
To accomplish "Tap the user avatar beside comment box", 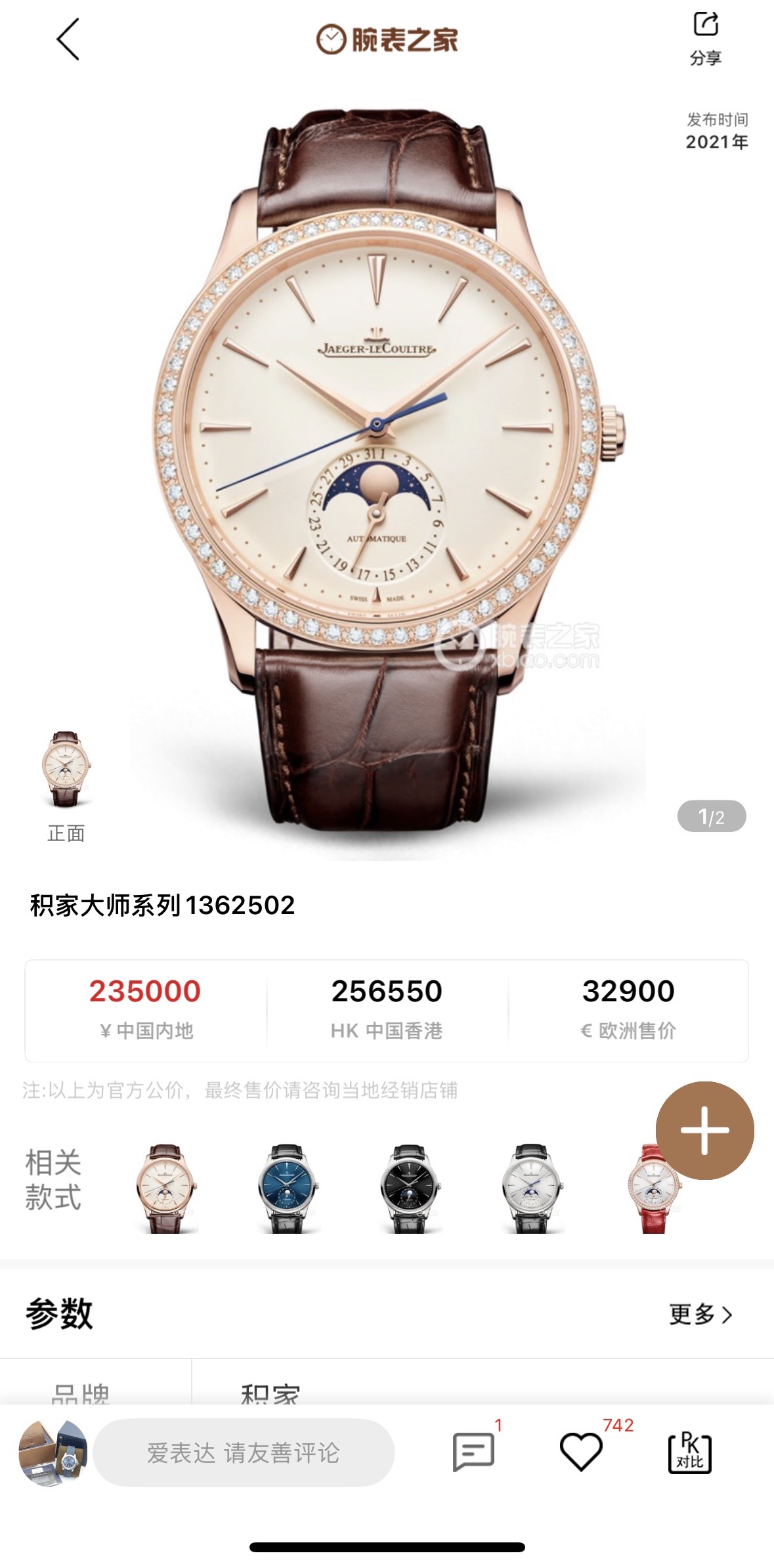I will [x=53, y=1452].
